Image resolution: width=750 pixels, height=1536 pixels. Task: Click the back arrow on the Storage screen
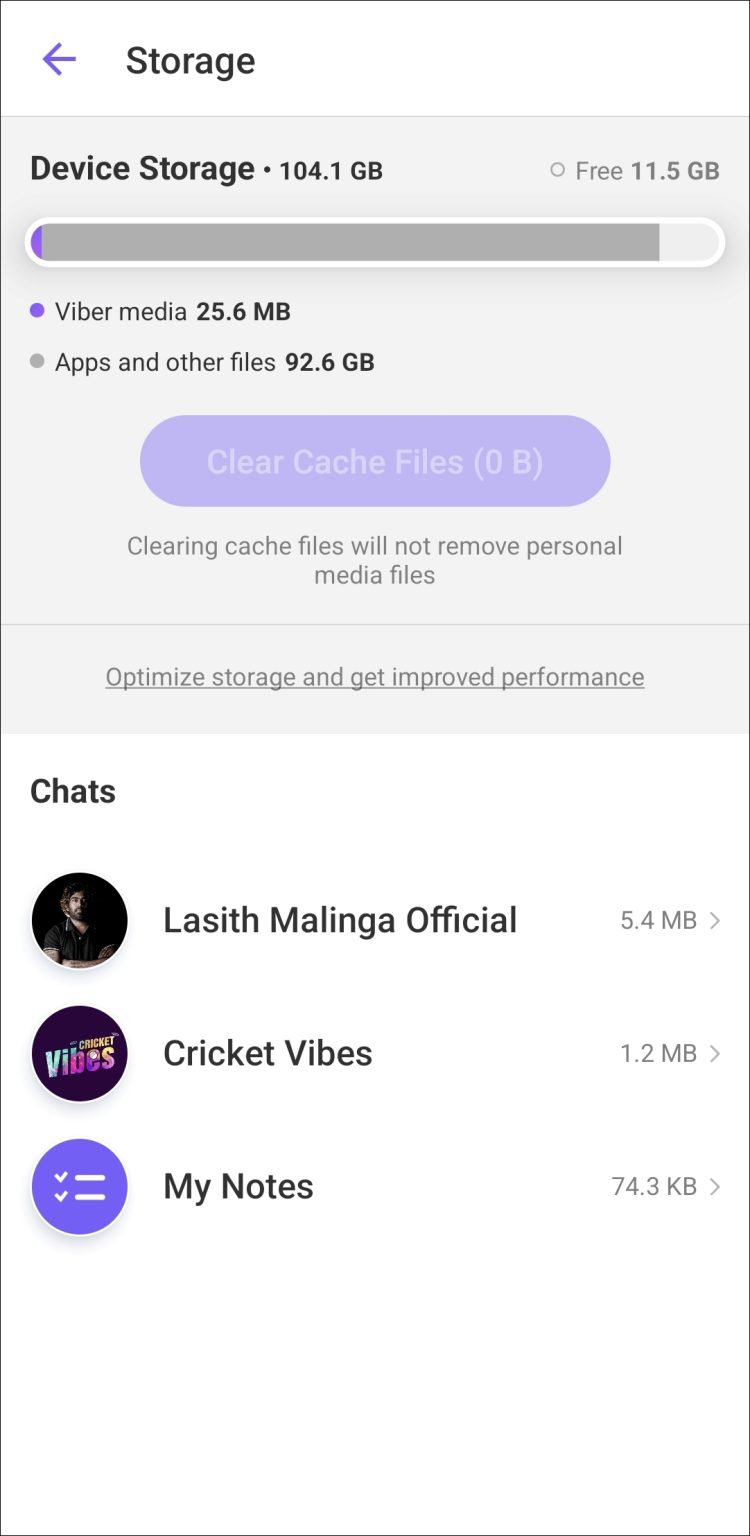point(59,60)
